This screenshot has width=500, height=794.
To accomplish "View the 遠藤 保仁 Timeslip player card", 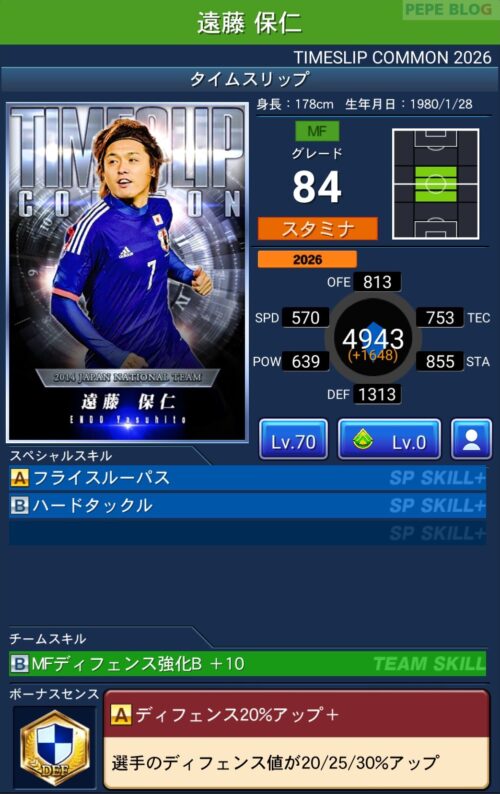I will pos(127,272).
